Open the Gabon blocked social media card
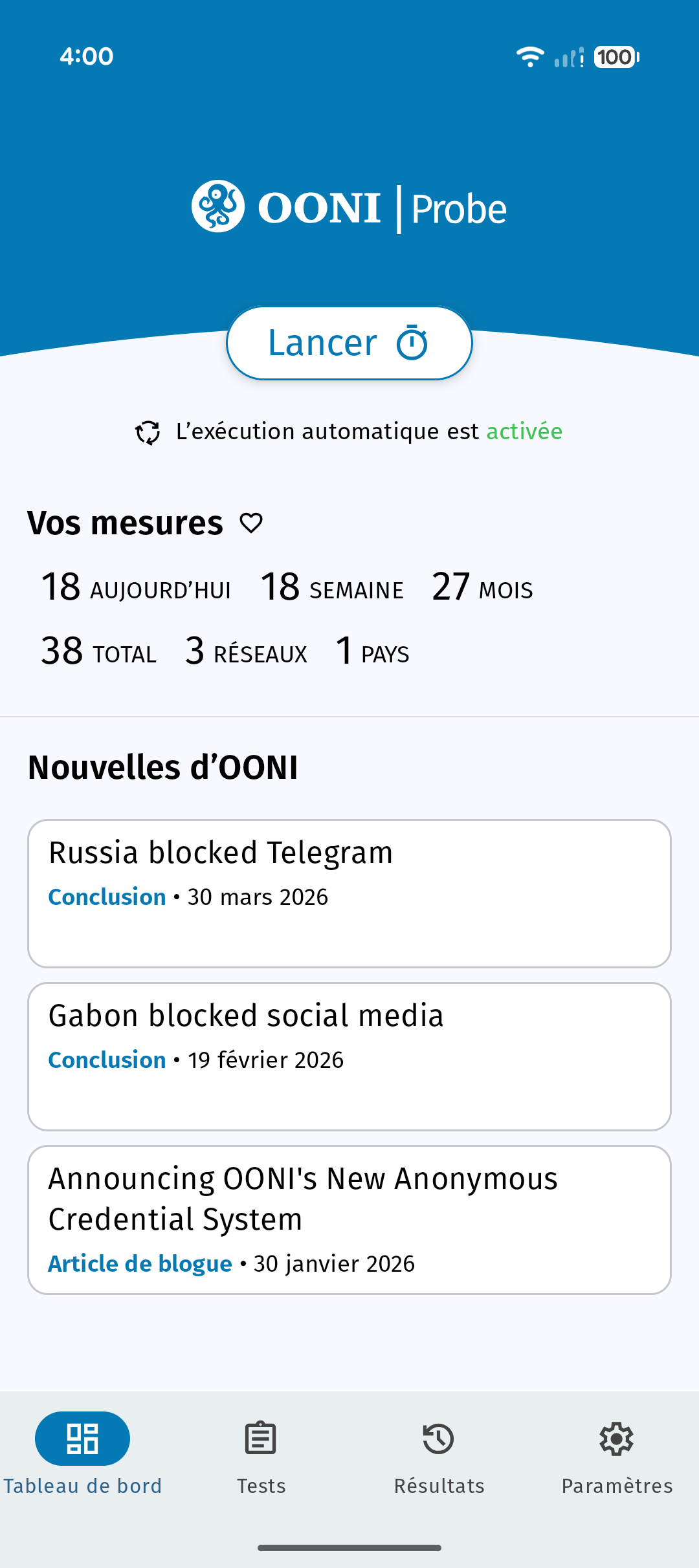699x1568 pixels. [x=349, y=1056]
